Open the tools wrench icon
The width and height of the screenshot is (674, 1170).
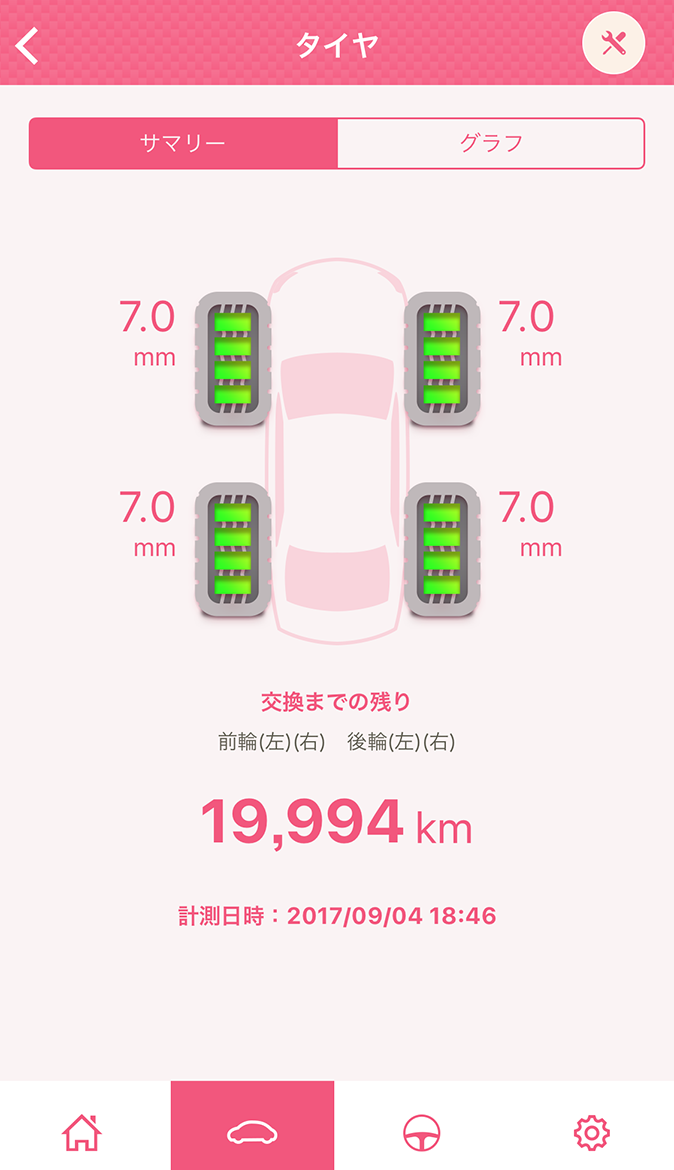613,44
